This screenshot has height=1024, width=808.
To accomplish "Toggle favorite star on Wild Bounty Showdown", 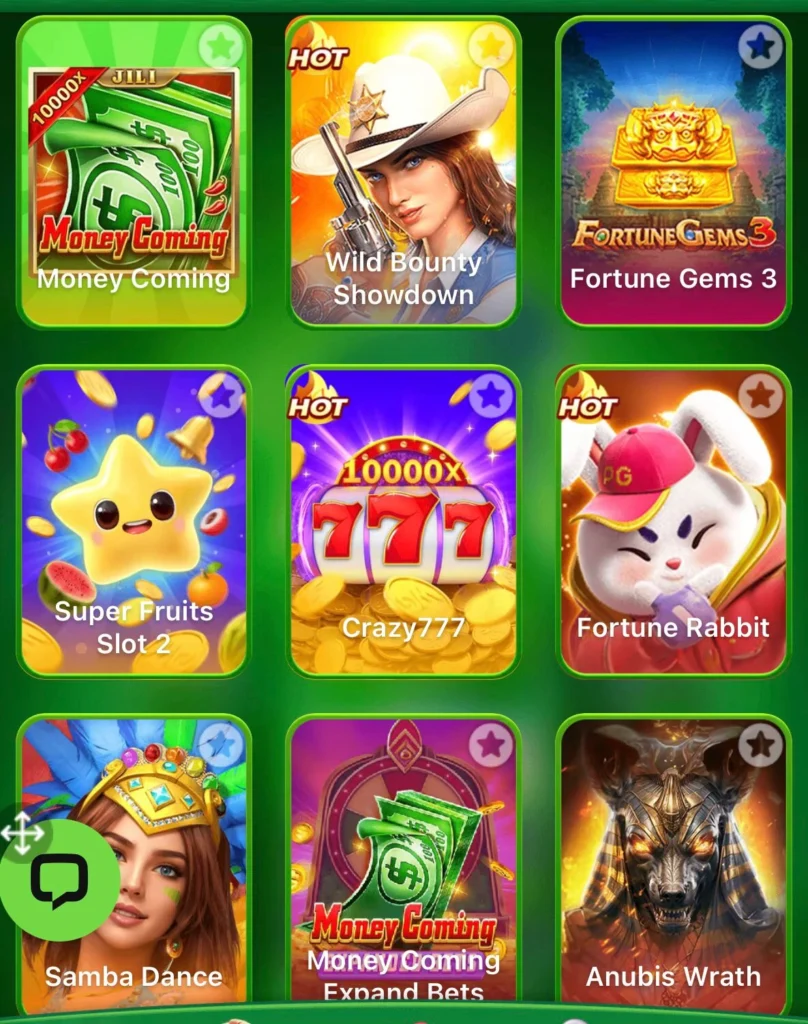I will [x=489, y=43].
